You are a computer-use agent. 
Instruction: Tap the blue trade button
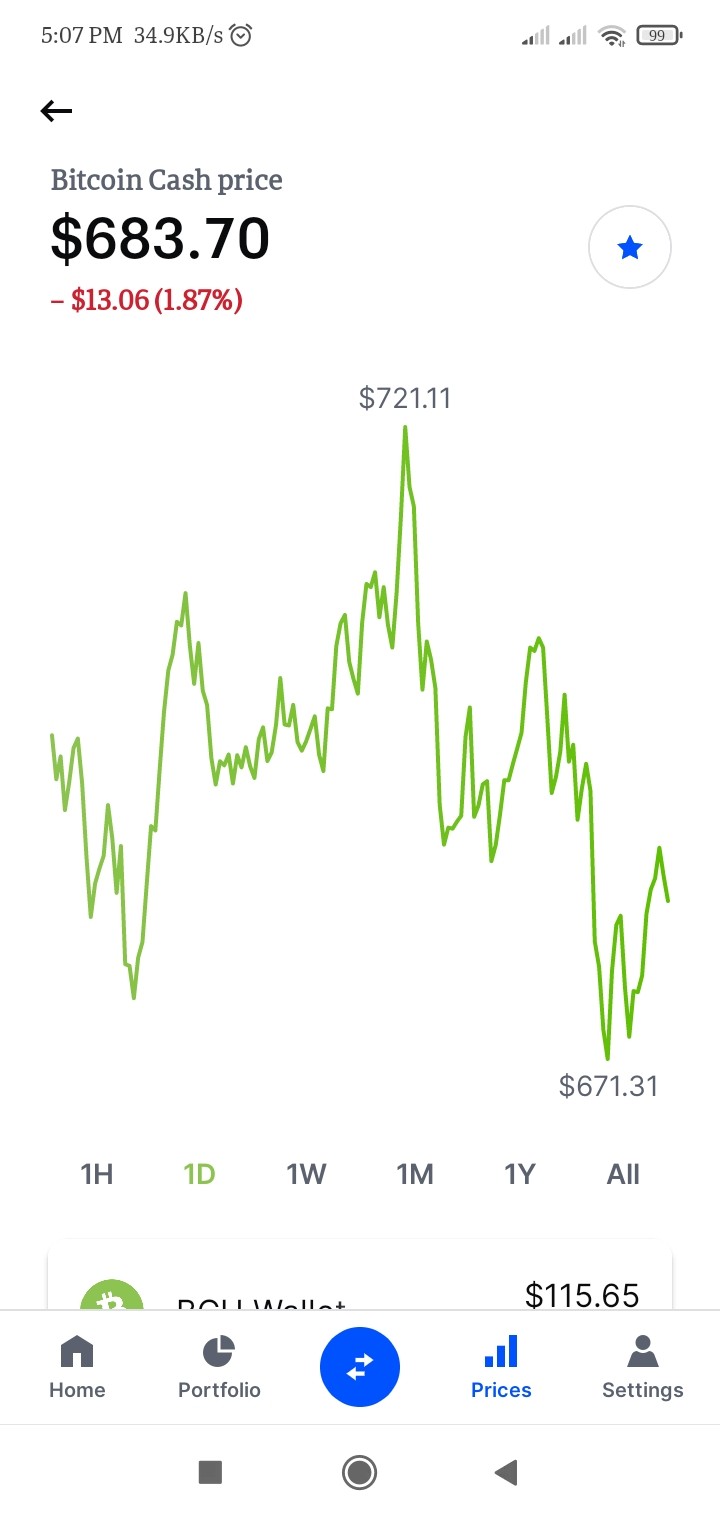click(360, 1367)
